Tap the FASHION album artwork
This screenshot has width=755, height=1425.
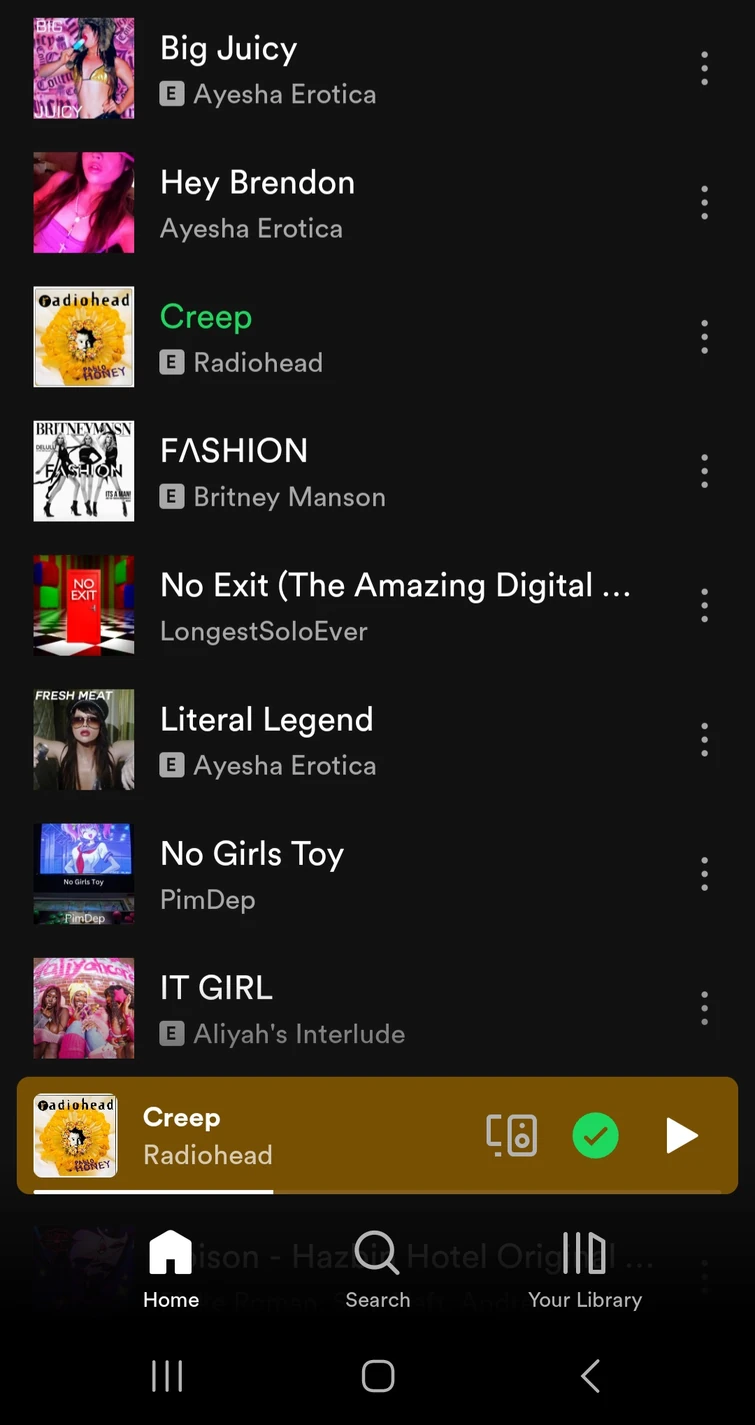[x=84, y=471]
